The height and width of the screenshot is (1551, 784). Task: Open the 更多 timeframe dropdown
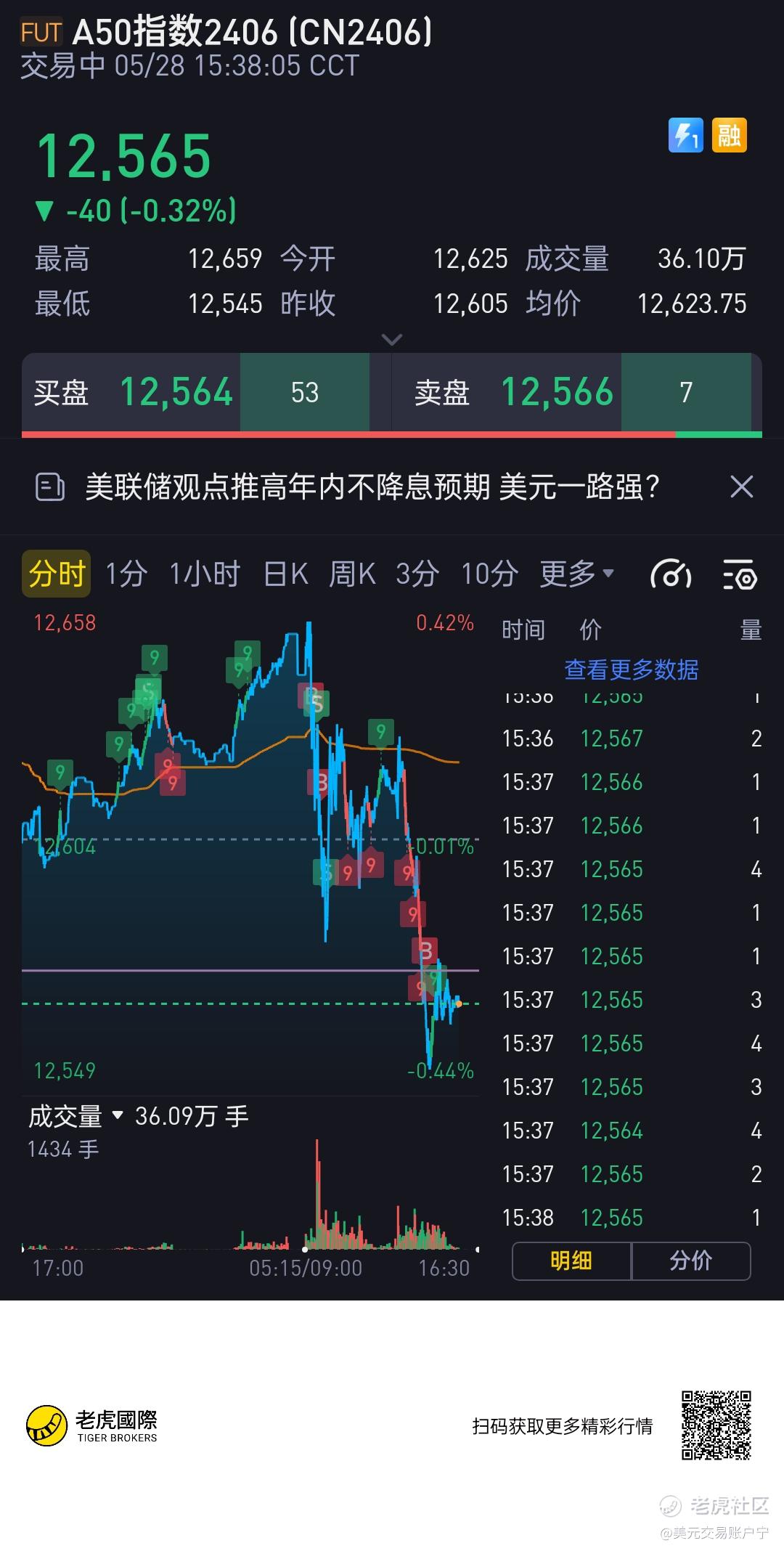pos(577,574)
